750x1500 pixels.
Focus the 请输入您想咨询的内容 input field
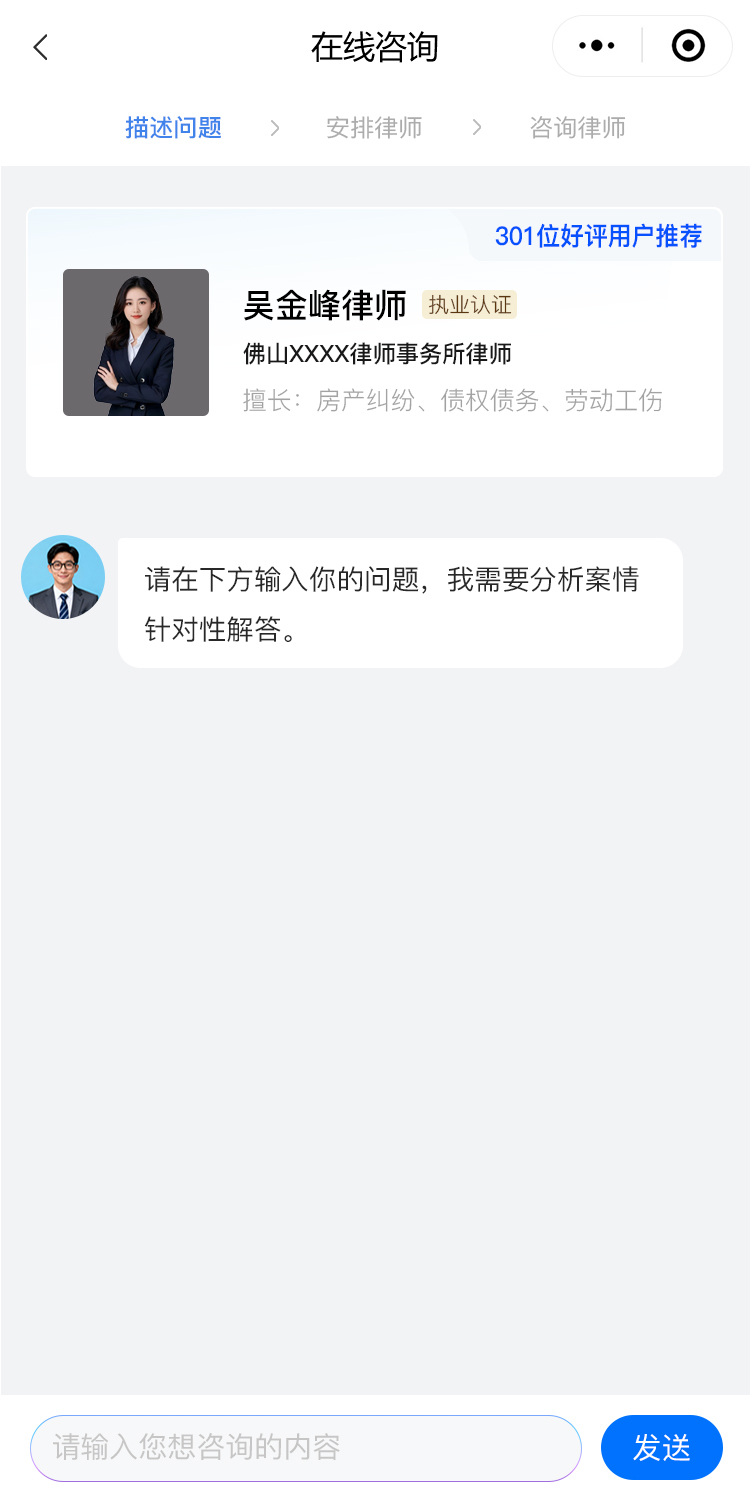click(305, 1447)
